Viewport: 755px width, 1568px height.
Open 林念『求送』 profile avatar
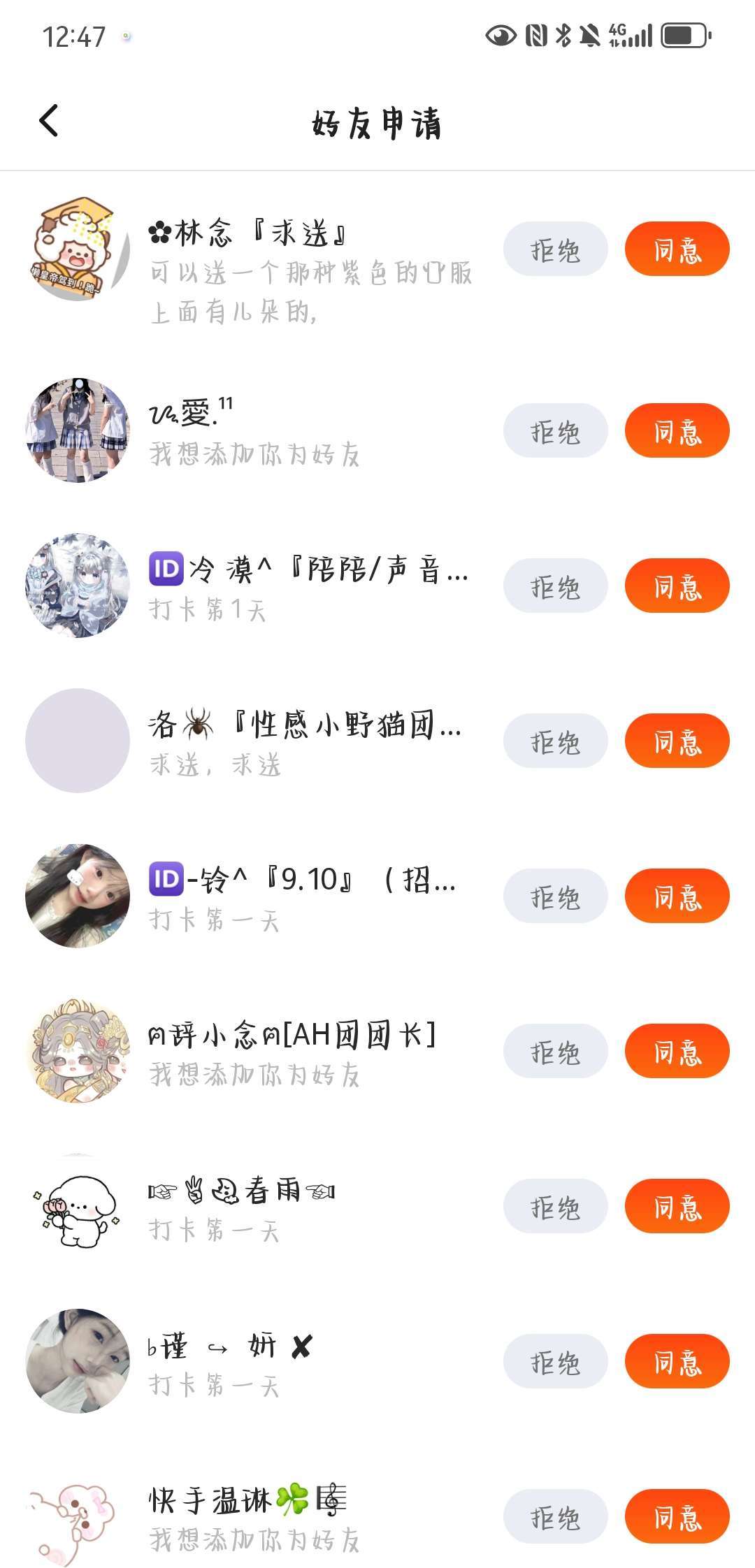[x=78, y=249]
